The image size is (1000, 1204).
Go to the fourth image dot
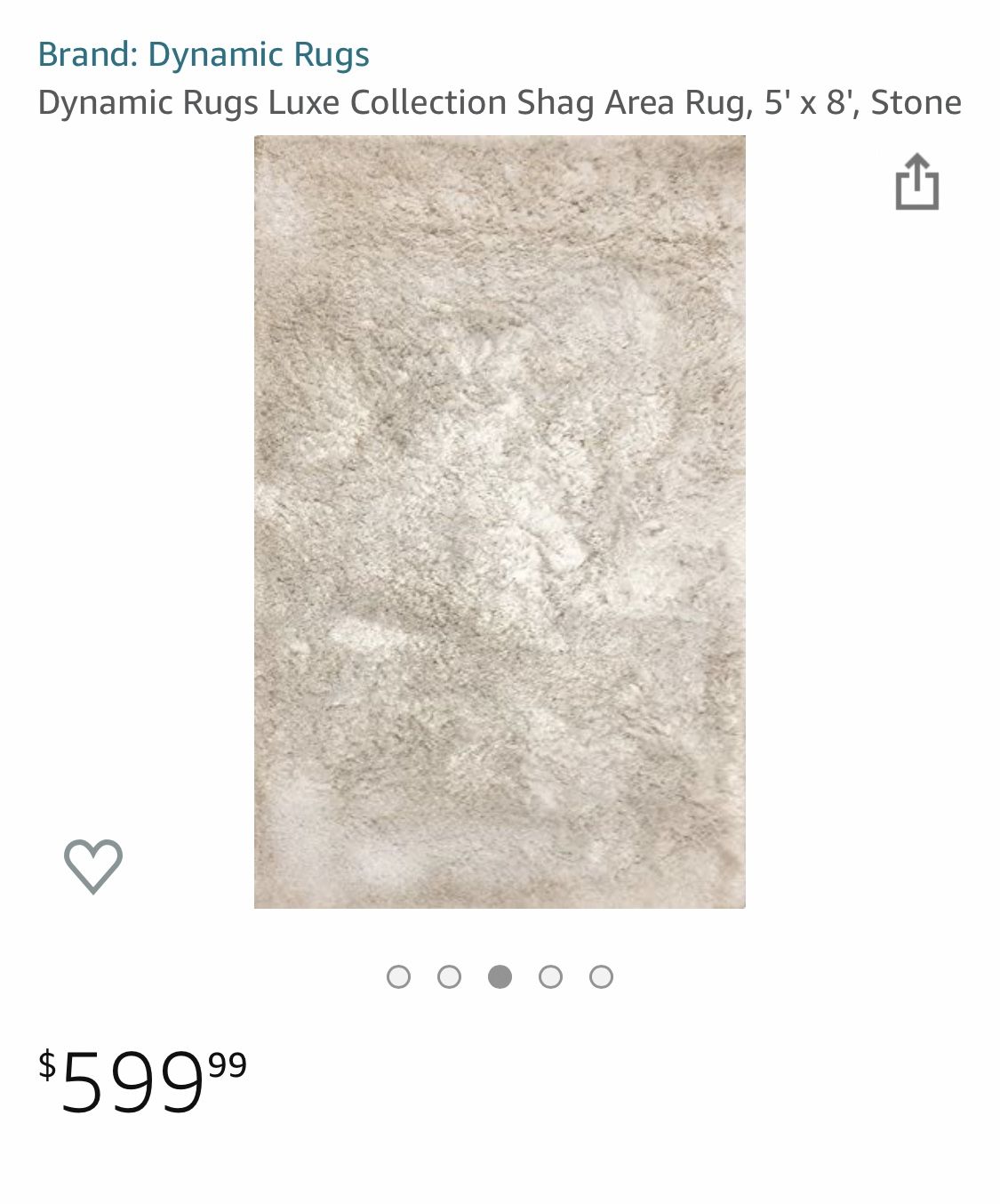click(551, 977)
